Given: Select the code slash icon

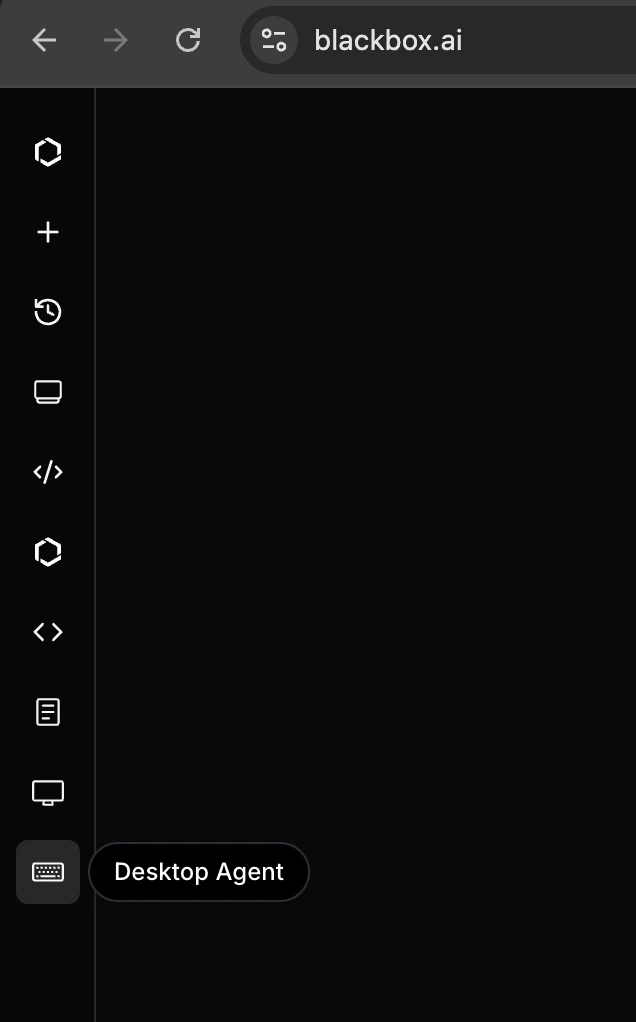Looking at the screenshot, I should [48, 472].
